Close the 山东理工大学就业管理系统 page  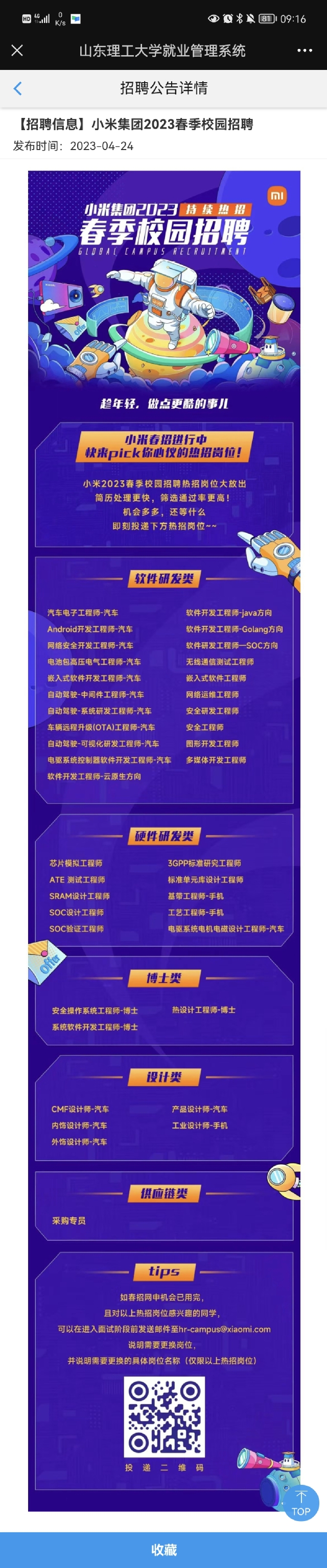pos(17,51)
